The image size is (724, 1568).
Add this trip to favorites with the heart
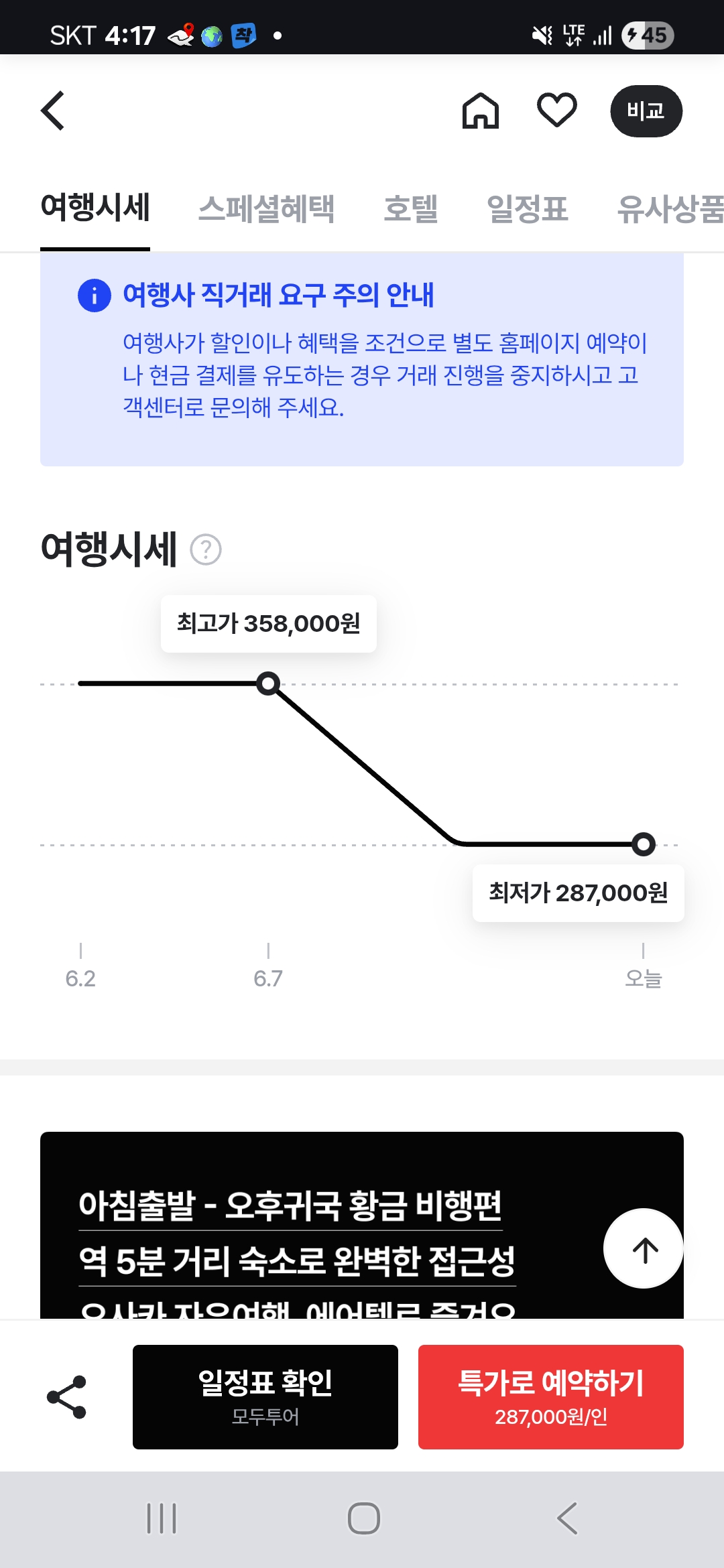557,110
